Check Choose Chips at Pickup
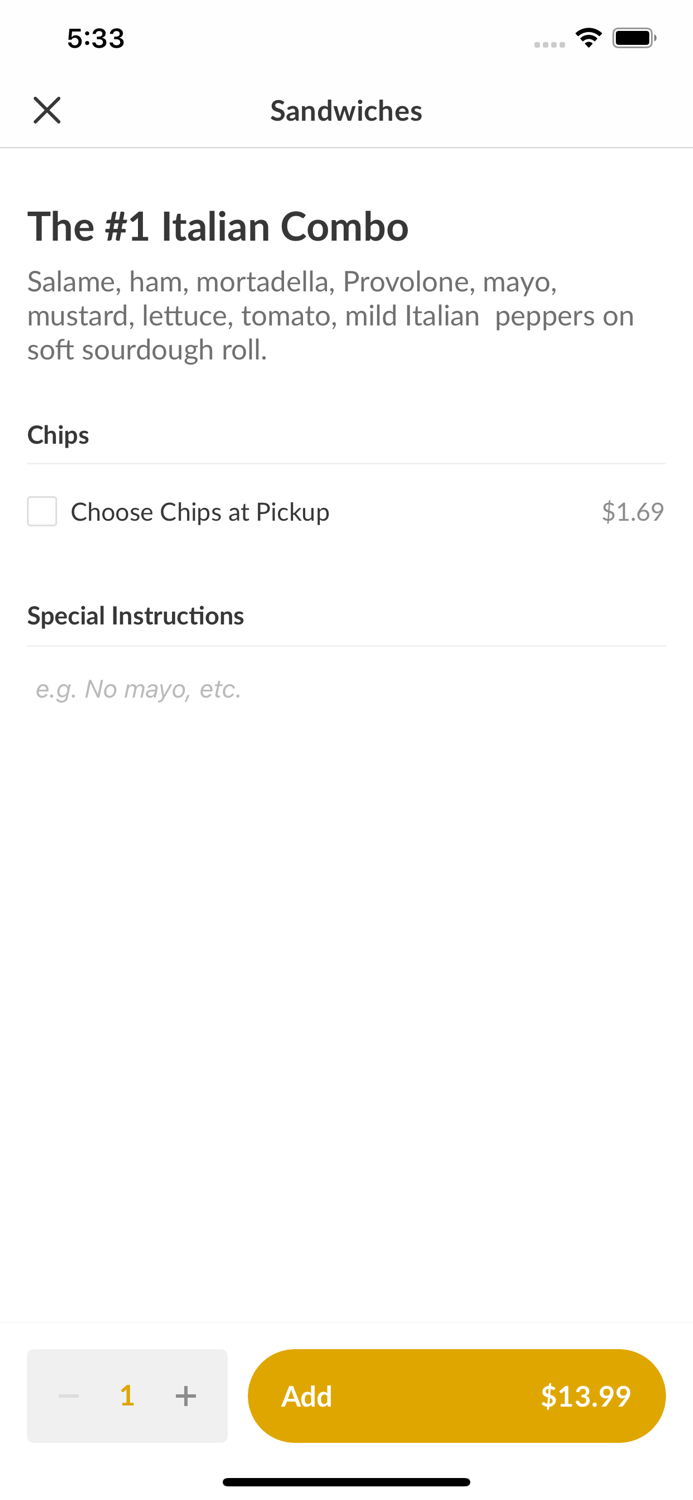Image resolution: width=693 pixels, height=1500 pixels. click(42, 512)
